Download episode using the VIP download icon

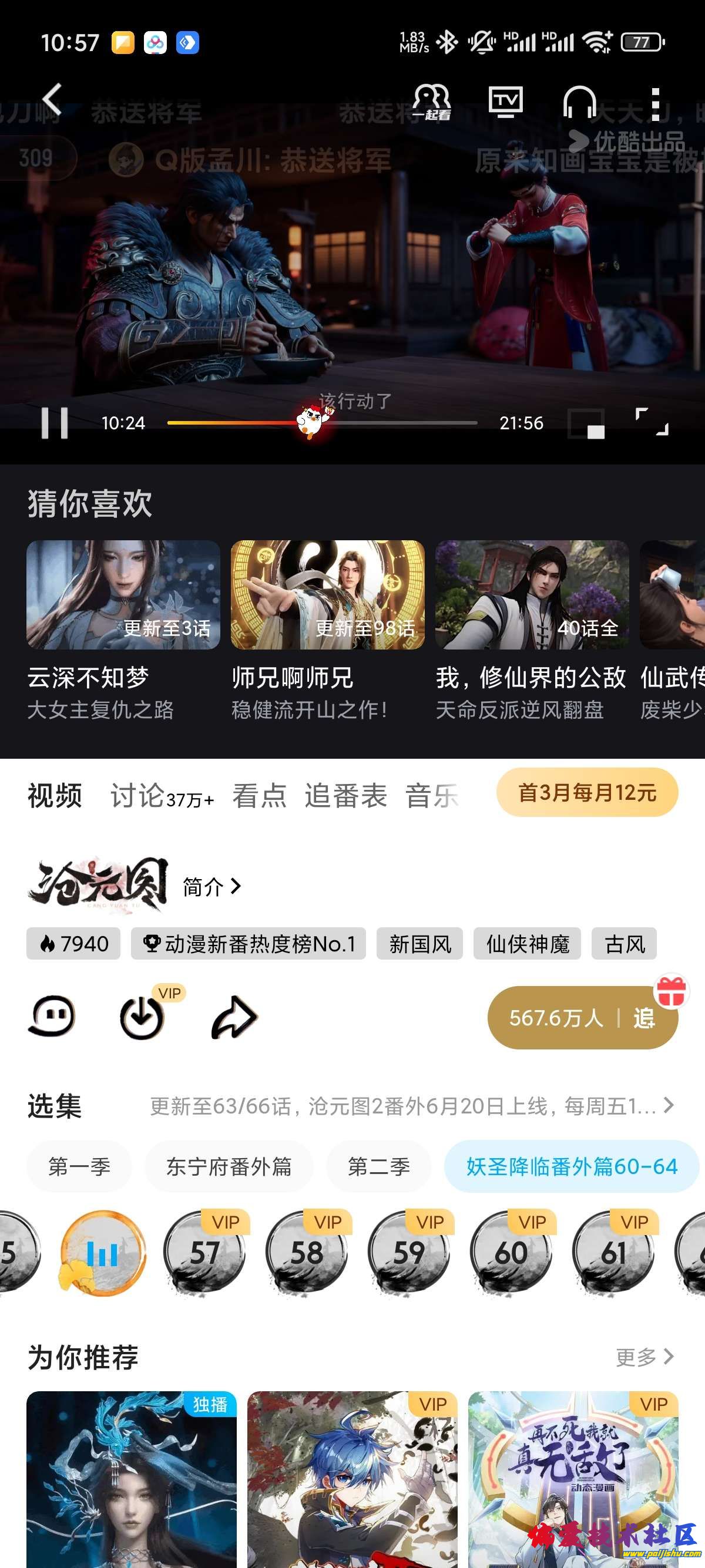click(142, 1017)
